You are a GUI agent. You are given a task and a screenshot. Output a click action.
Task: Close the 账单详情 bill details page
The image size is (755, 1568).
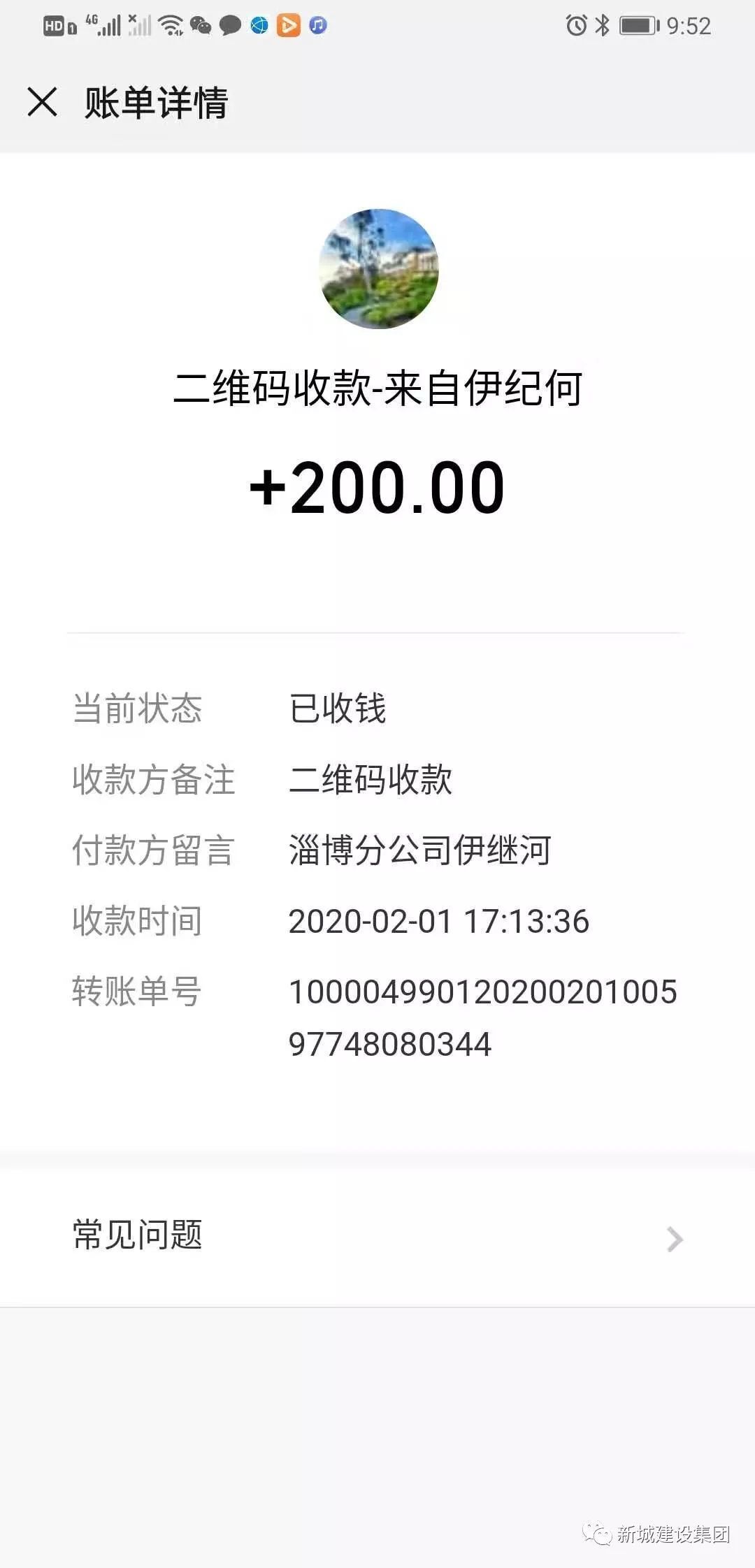click(42, 102)
